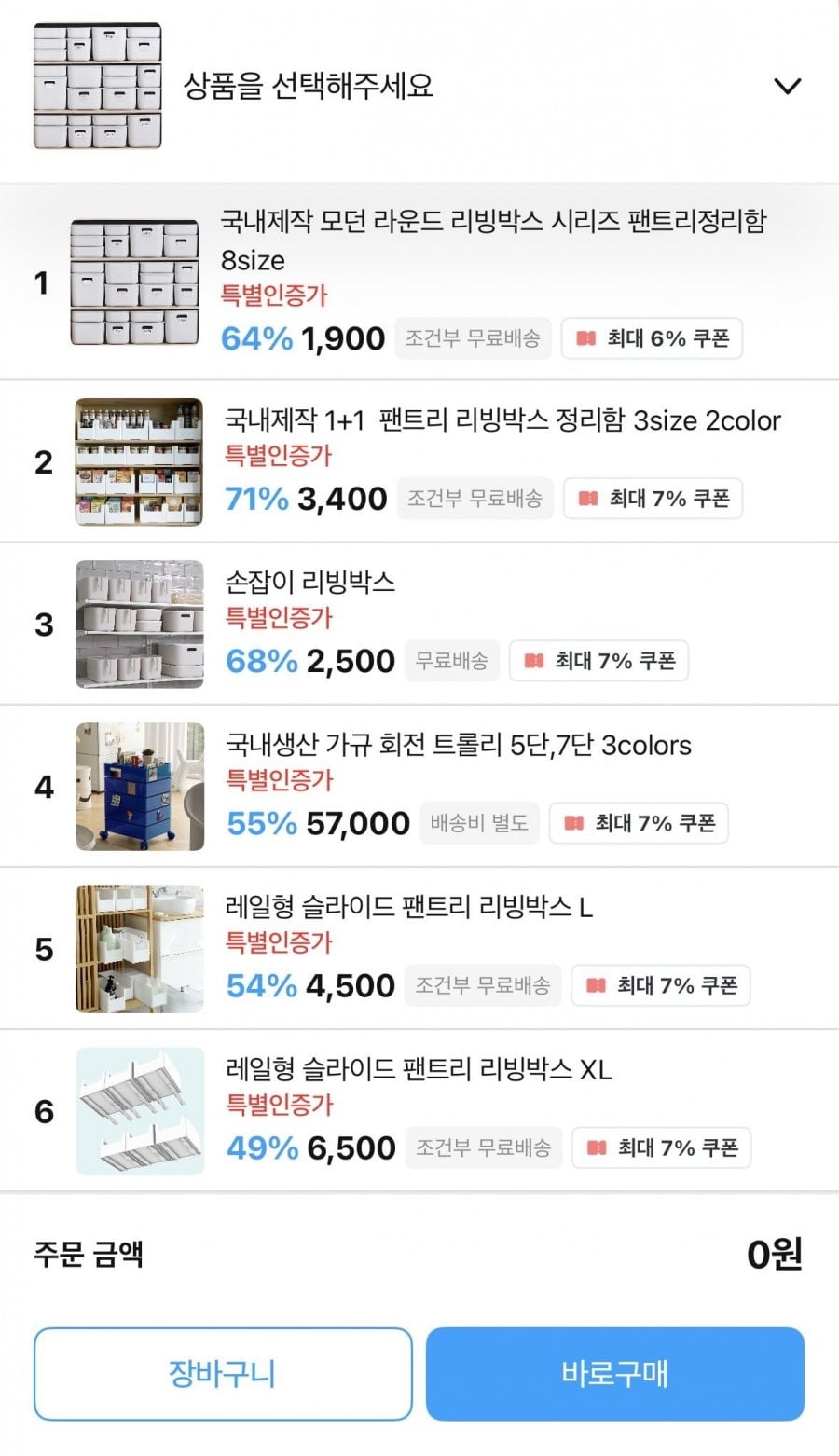Select option 1 모던 라운드 리빙박스 8size
Viewport: 839px width, 1456px height.
(492, 240)
